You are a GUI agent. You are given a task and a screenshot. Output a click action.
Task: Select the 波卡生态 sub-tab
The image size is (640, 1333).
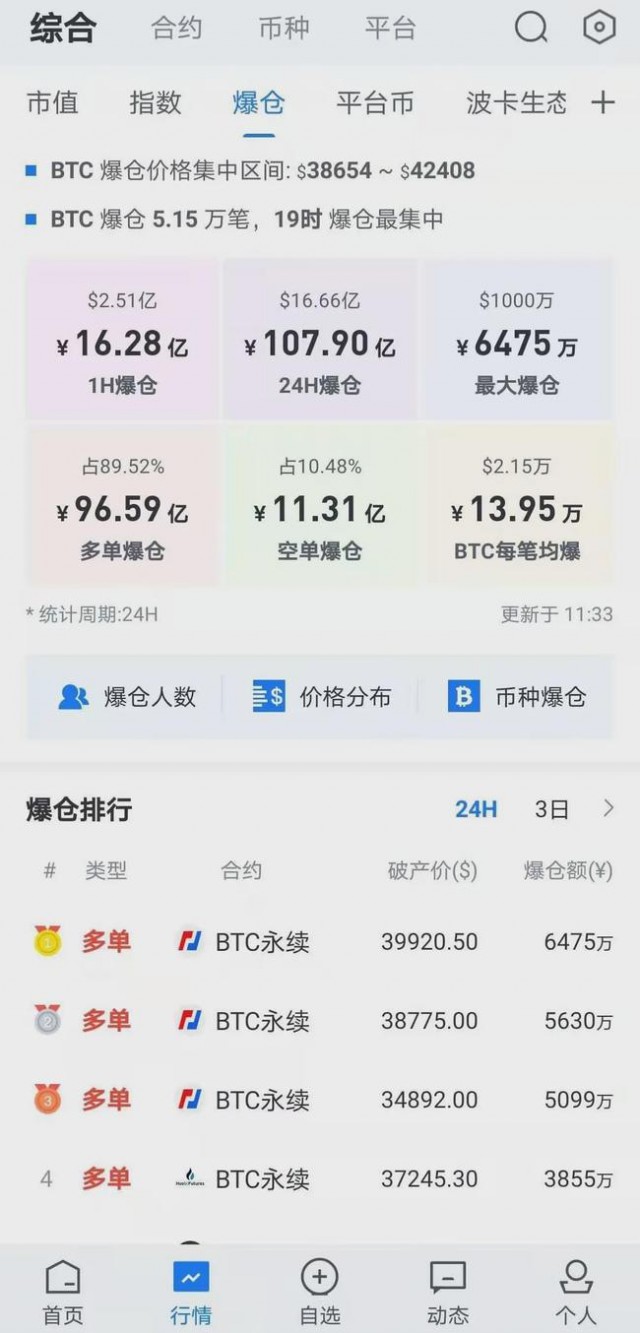[x=517, y=102]
